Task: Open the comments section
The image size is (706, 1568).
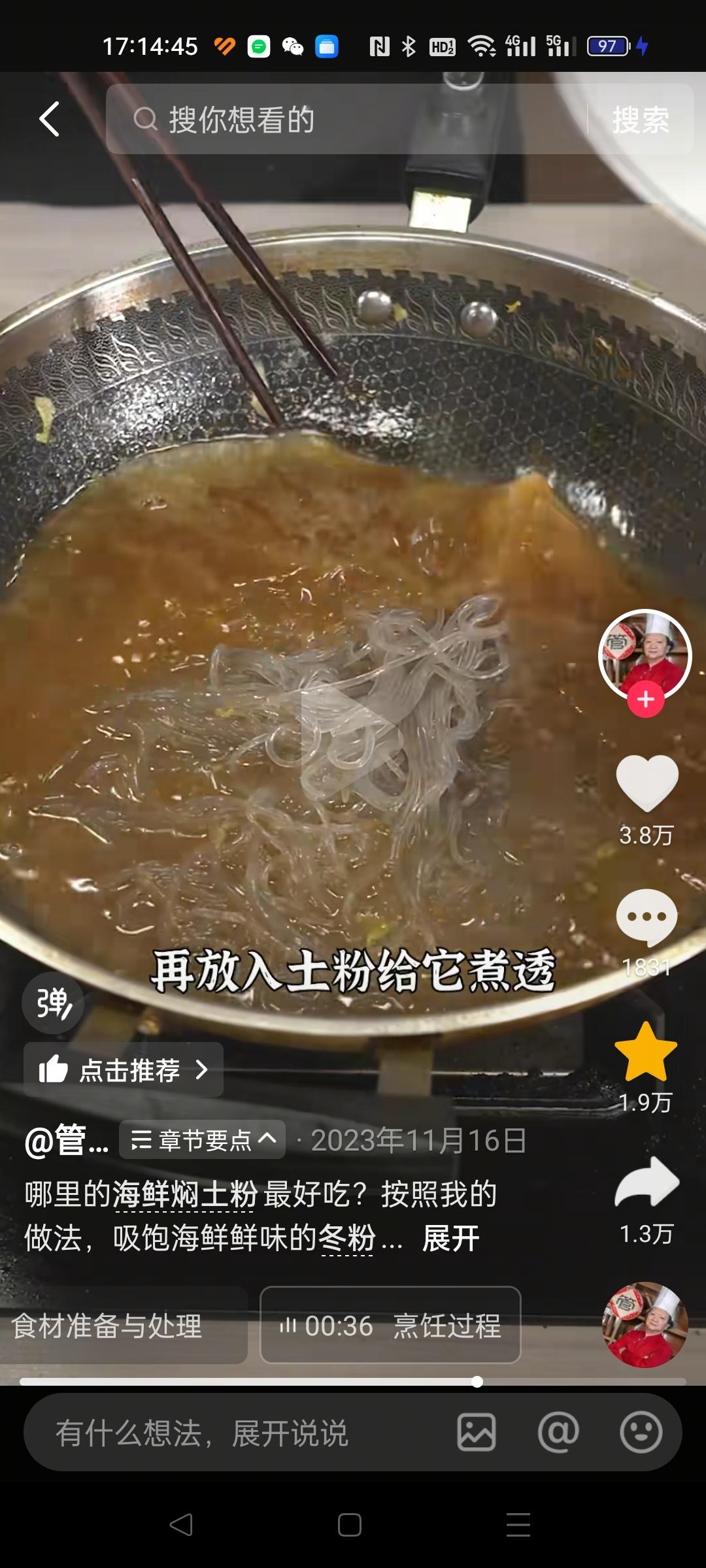Action: tap(647, 917)
